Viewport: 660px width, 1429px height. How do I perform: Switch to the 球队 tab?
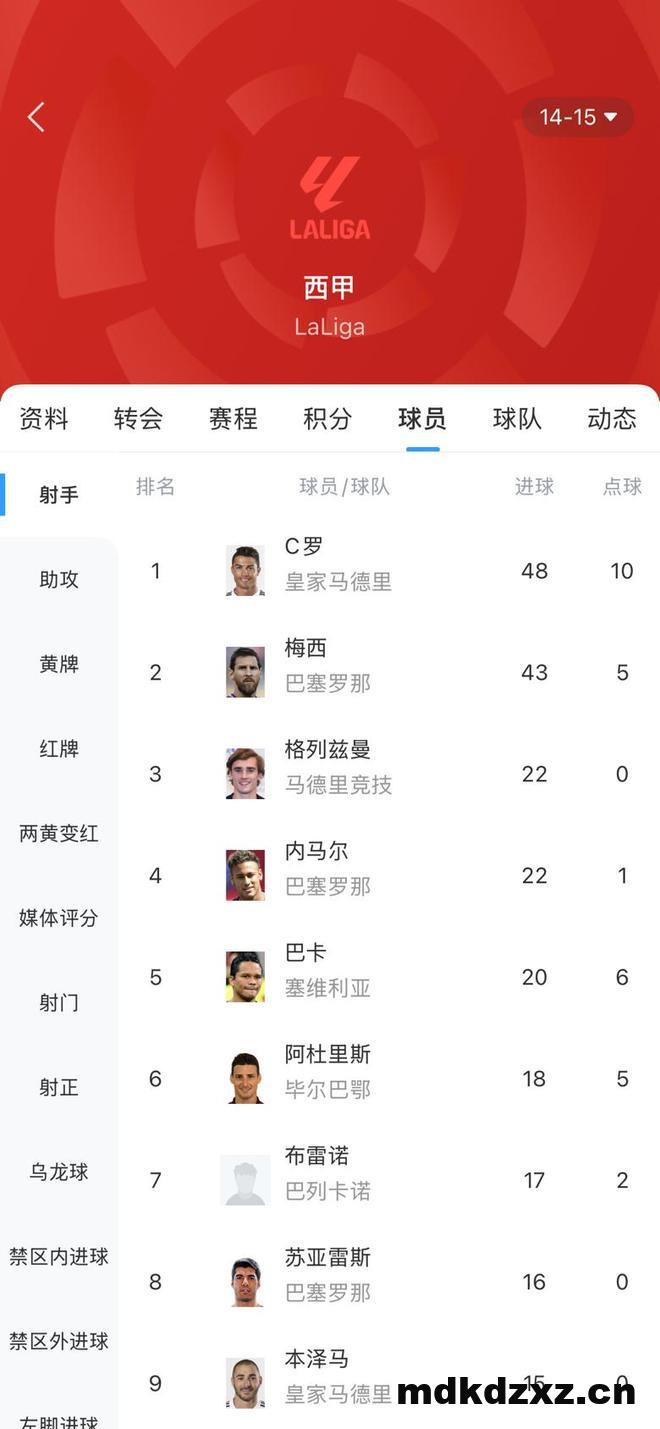(517, 418)
